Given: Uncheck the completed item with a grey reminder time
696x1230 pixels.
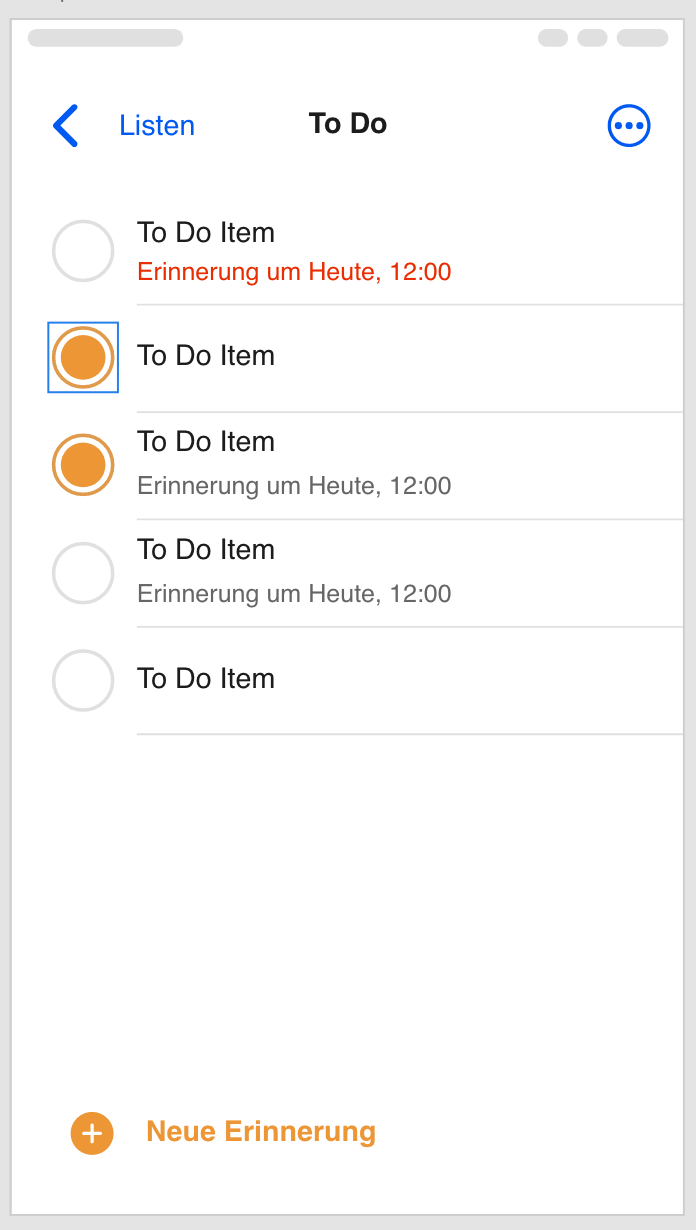Looking at the screenshot, I should pyautogui.click(x=83, y=465).
